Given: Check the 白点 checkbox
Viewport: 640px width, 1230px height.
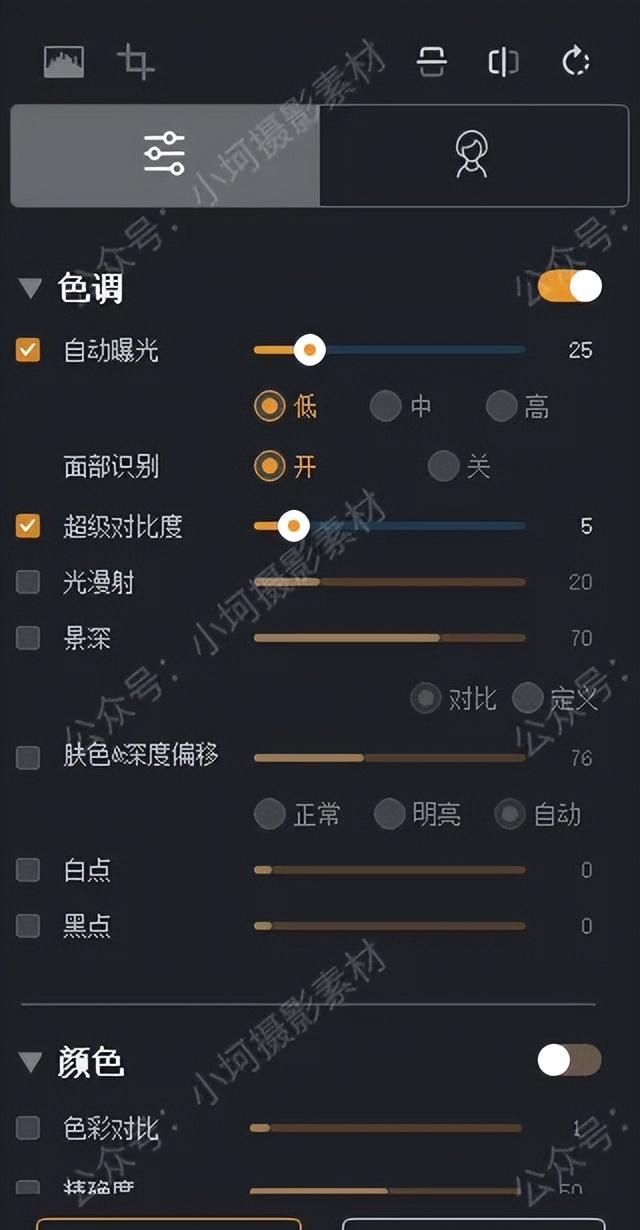Looking at the screenshot, I should pos(28,870).
